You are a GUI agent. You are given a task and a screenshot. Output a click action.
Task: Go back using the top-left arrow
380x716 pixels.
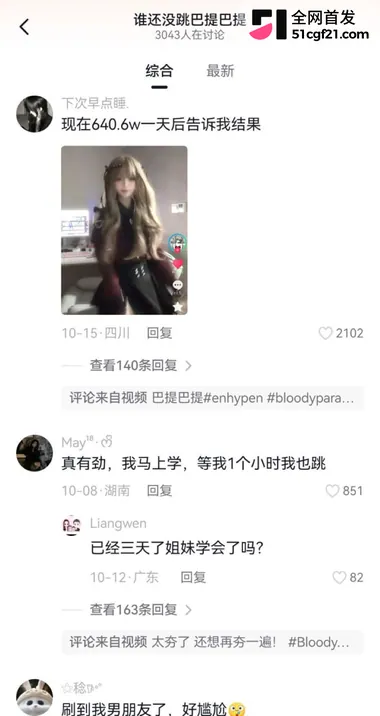[x=24, y=27]
